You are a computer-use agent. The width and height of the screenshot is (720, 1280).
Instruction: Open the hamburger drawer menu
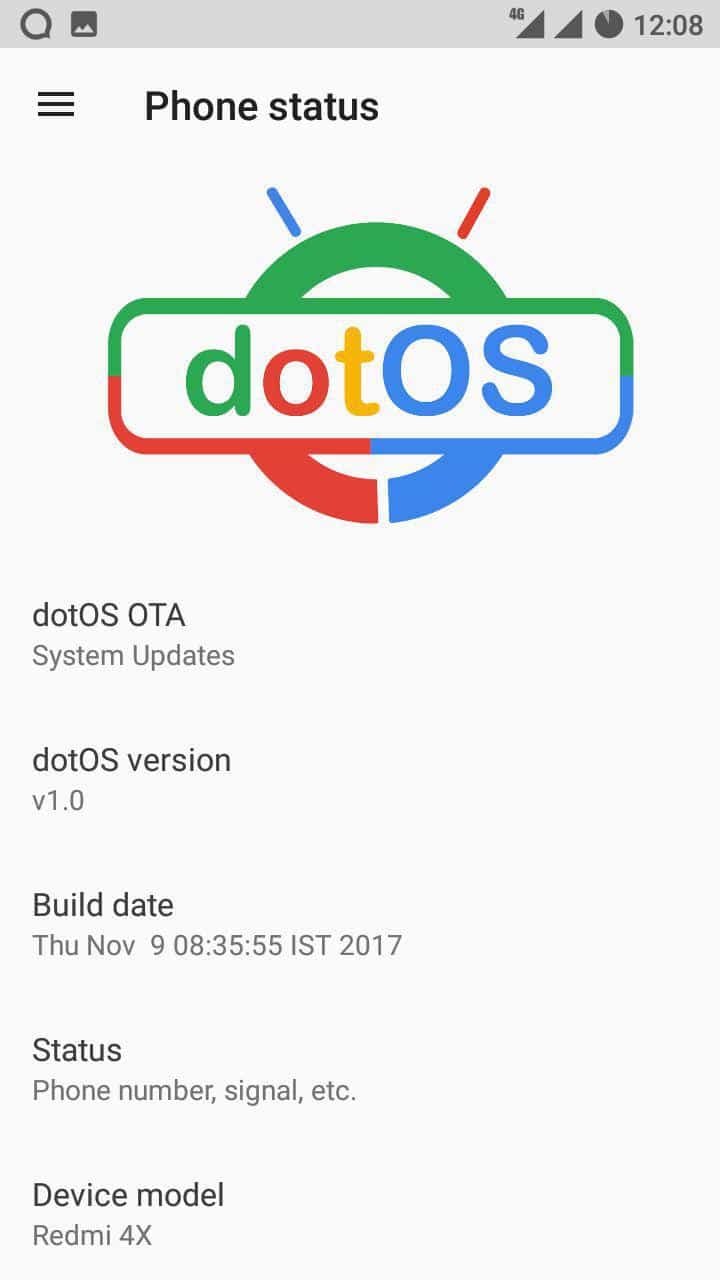(56, 105)
